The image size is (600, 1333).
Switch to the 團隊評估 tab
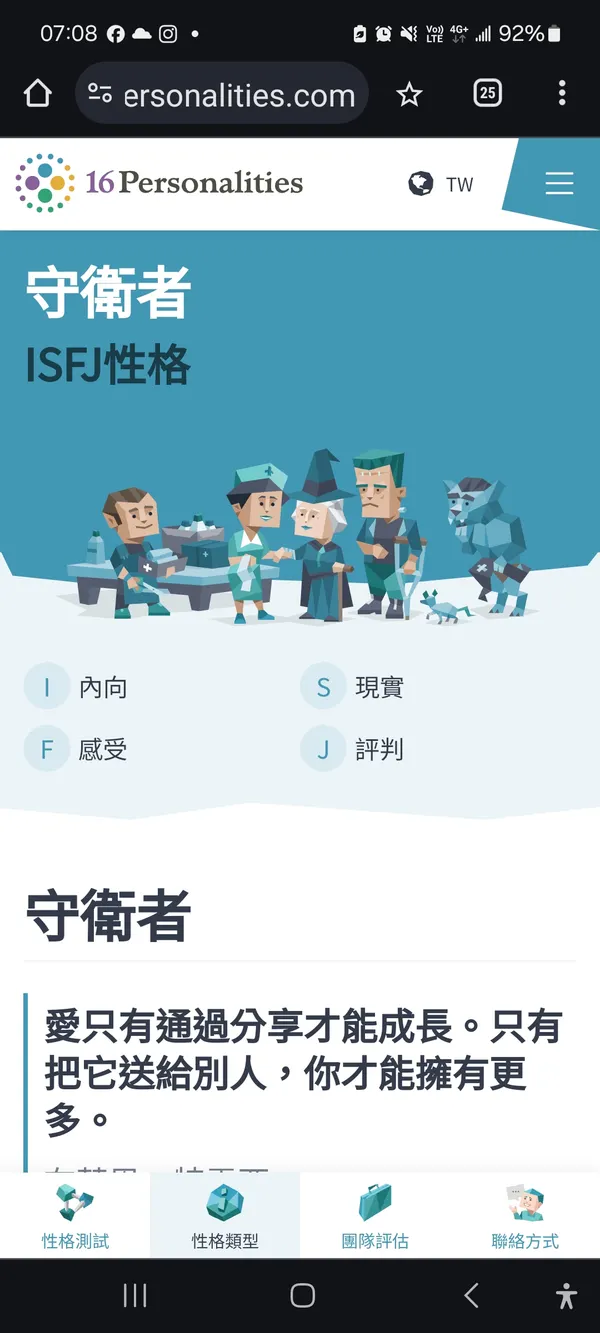375,1216
